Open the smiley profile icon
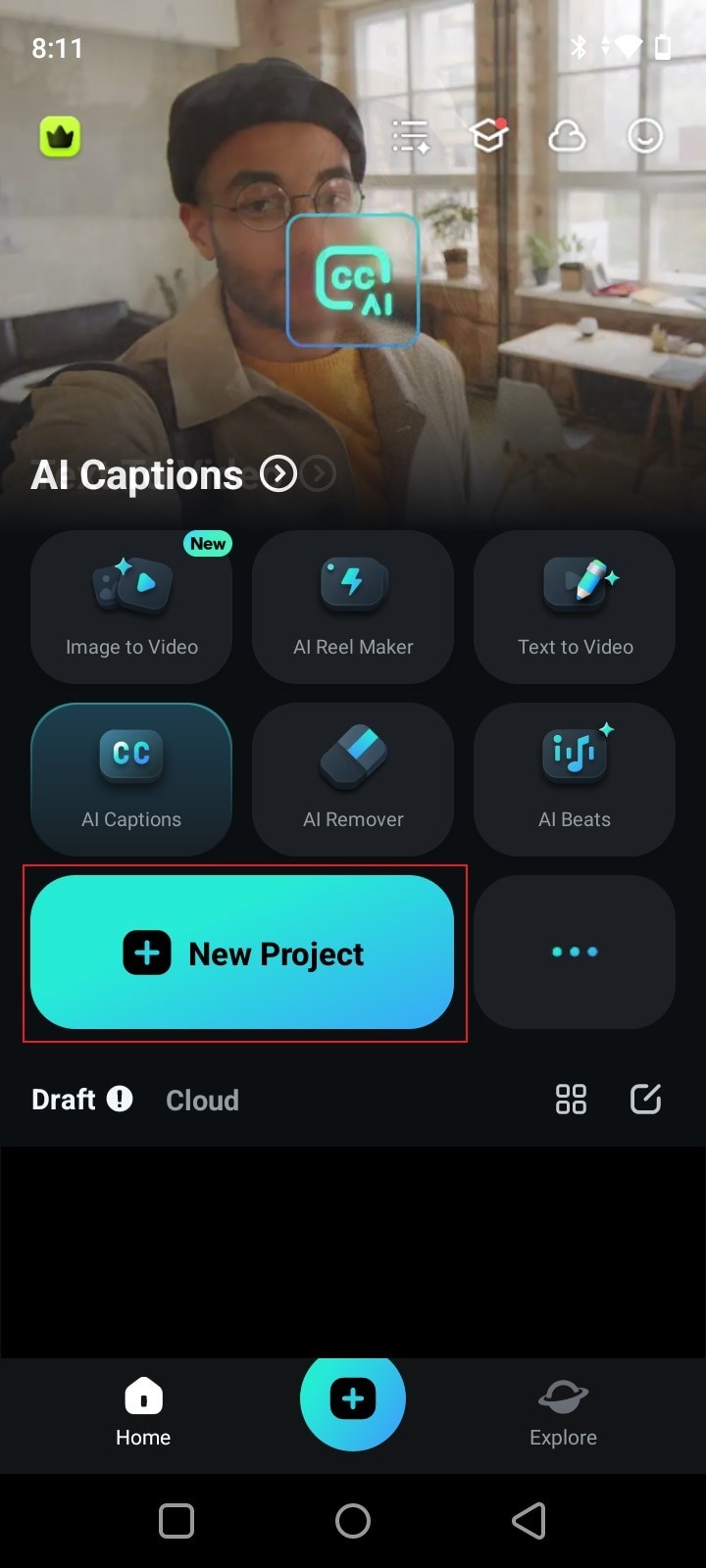Image resolution: width=706 pixels, height=1568 pixels. 645,136
